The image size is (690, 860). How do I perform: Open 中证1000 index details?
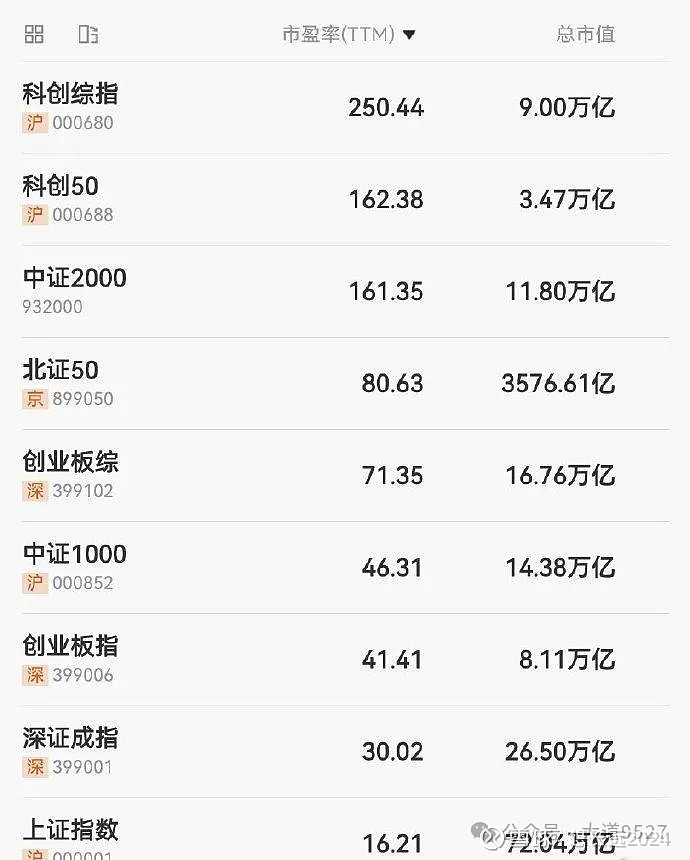(x=346, y=568)
